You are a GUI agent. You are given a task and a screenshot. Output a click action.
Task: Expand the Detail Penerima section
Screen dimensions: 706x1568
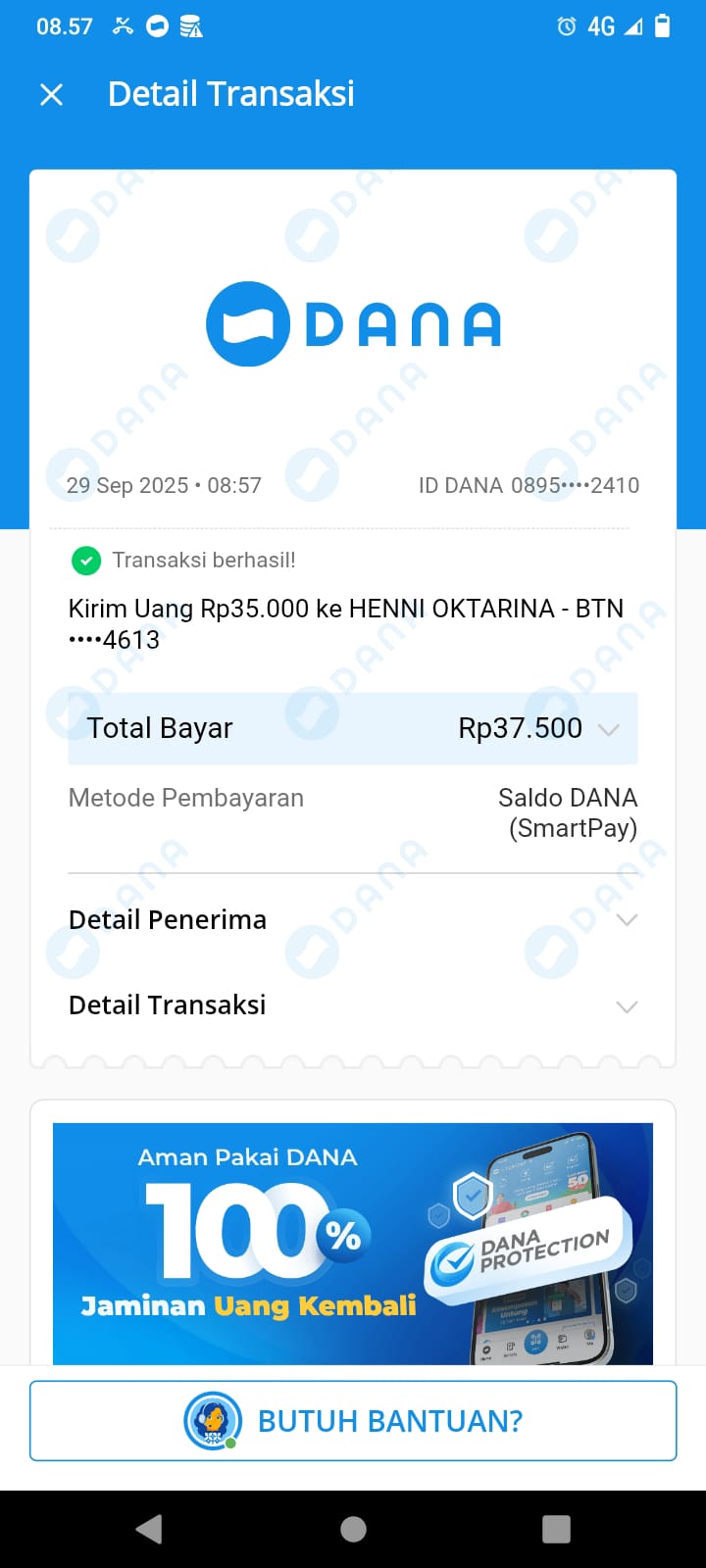point(627,920)
